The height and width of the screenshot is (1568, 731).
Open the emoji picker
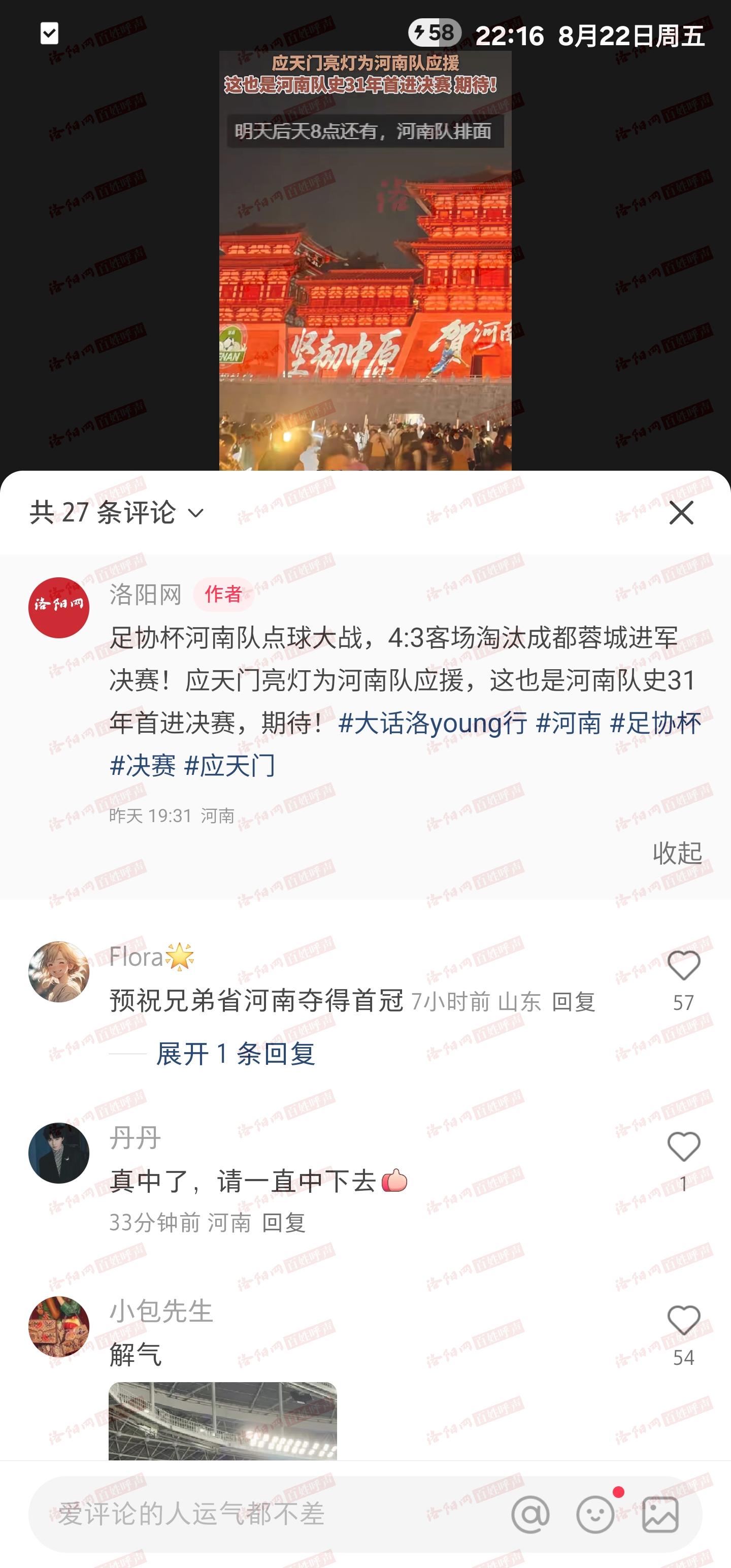pos(594,1515)
